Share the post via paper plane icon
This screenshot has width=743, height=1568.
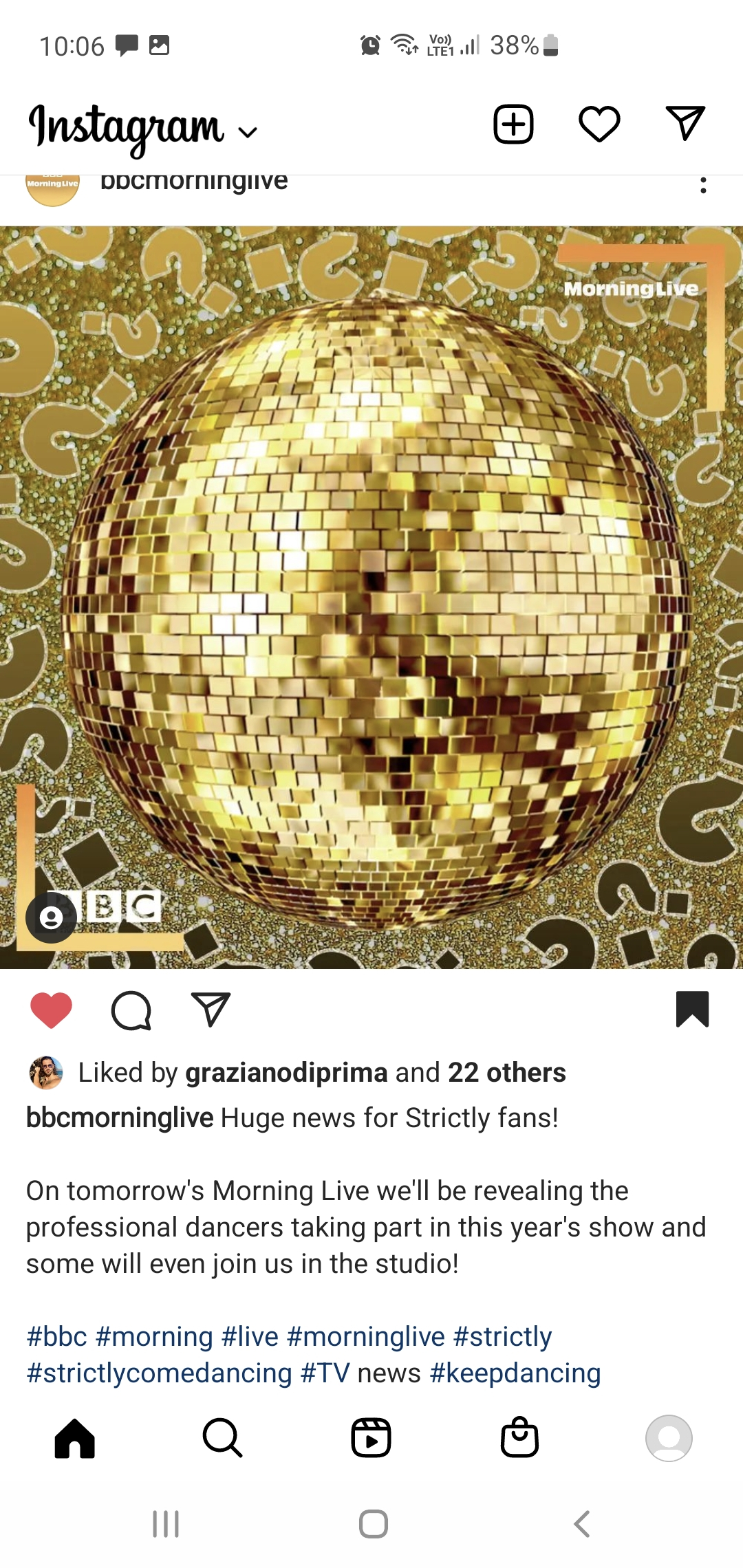tap(211, 1010)
